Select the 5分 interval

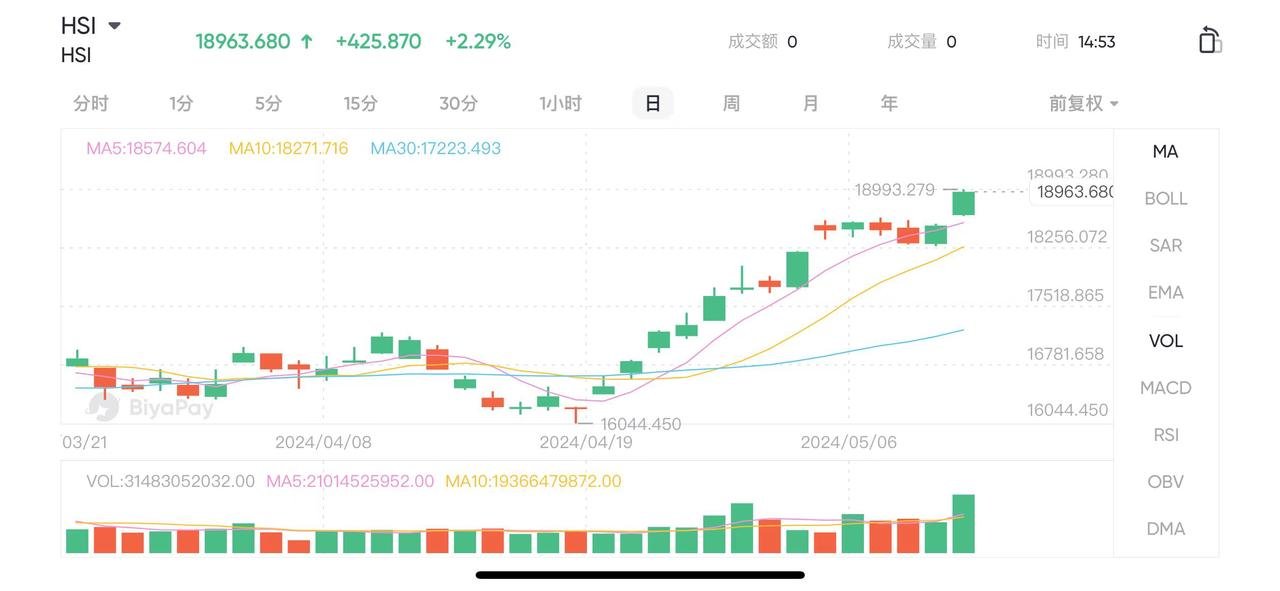[268, 103]
